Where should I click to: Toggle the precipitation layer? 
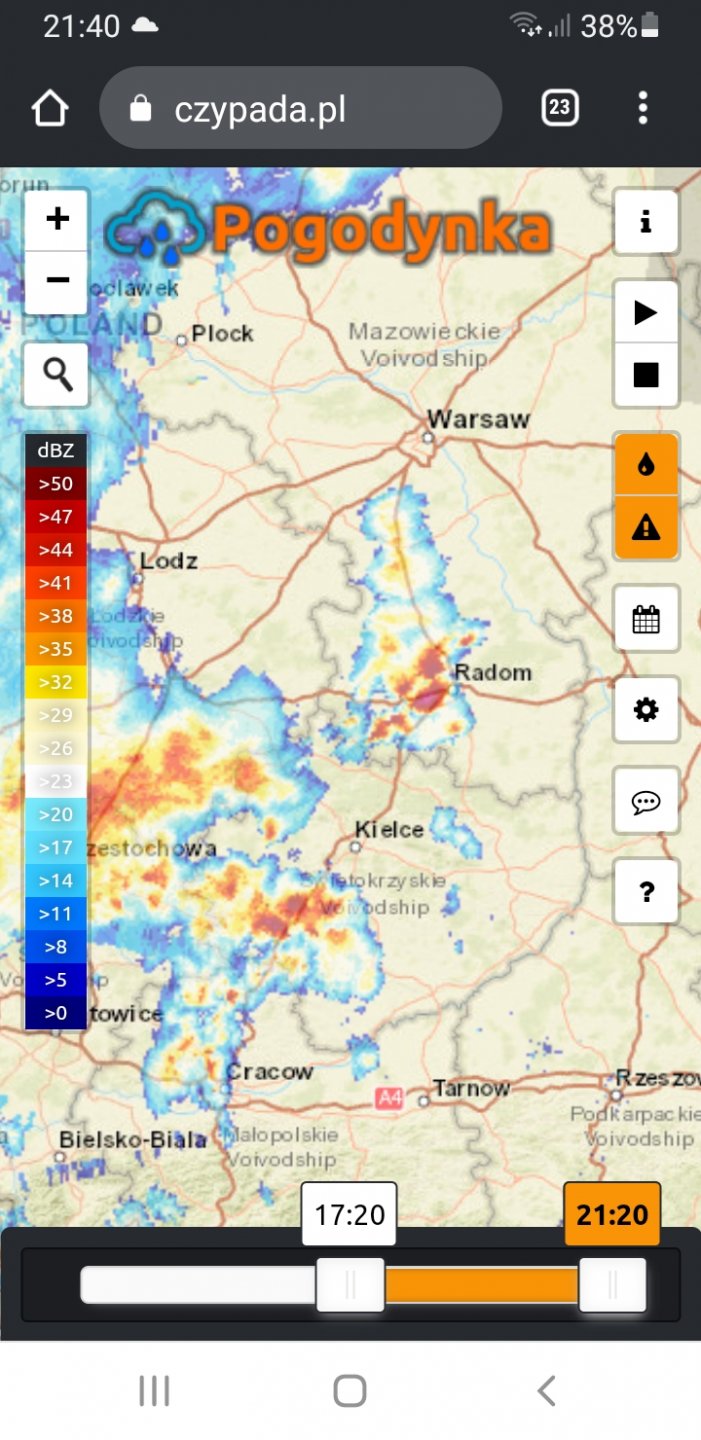tap(646, 465)
